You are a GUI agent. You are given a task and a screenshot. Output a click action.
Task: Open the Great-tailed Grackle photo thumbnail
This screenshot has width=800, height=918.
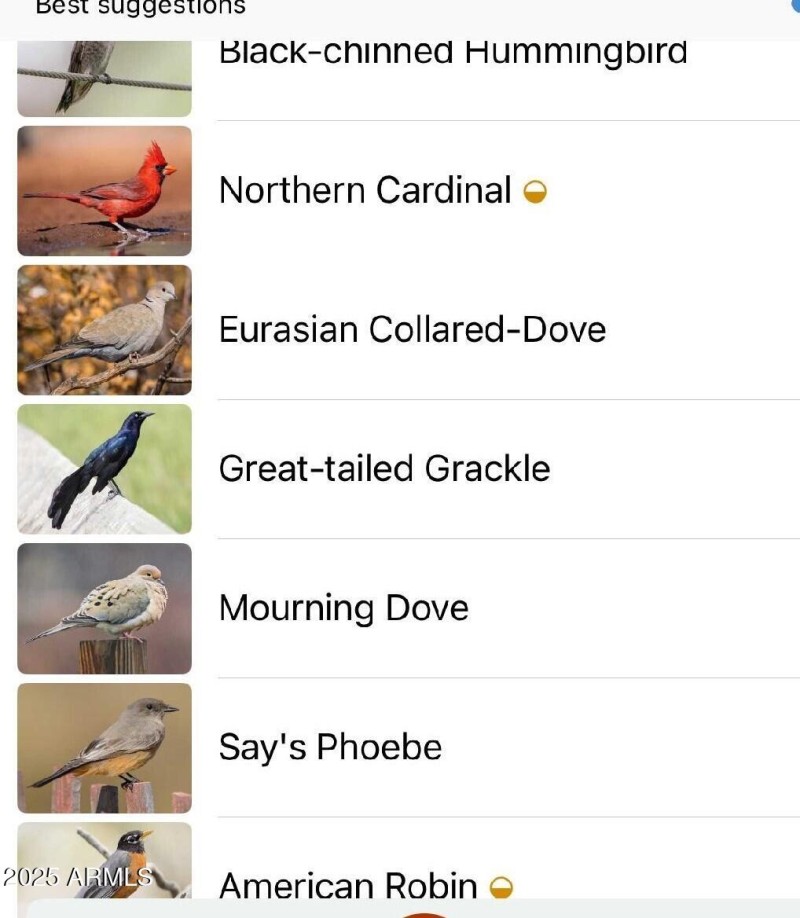(104, 468)
